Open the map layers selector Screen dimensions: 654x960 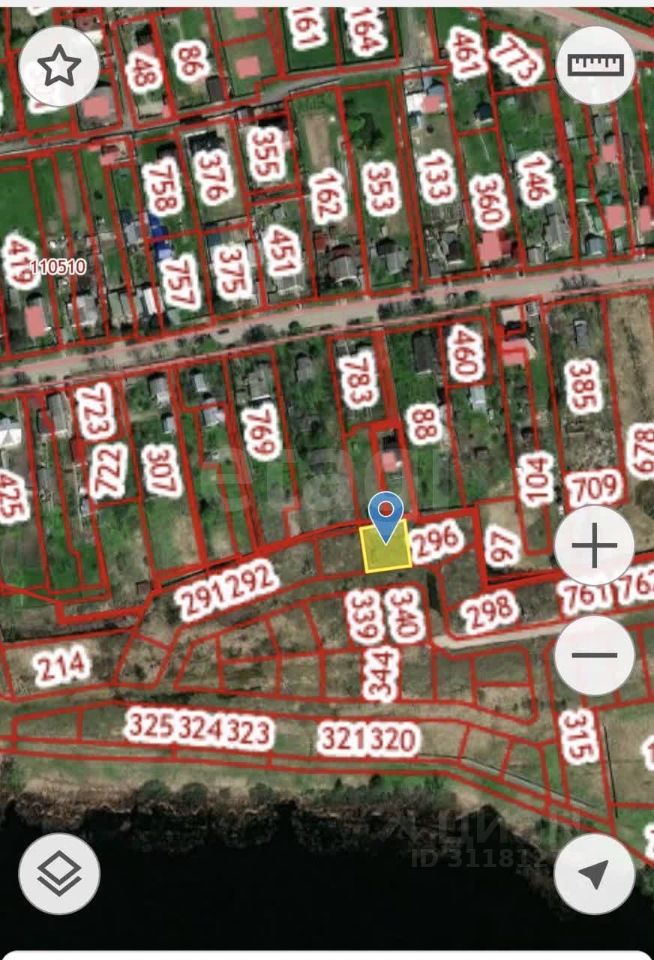pos(59,873)
